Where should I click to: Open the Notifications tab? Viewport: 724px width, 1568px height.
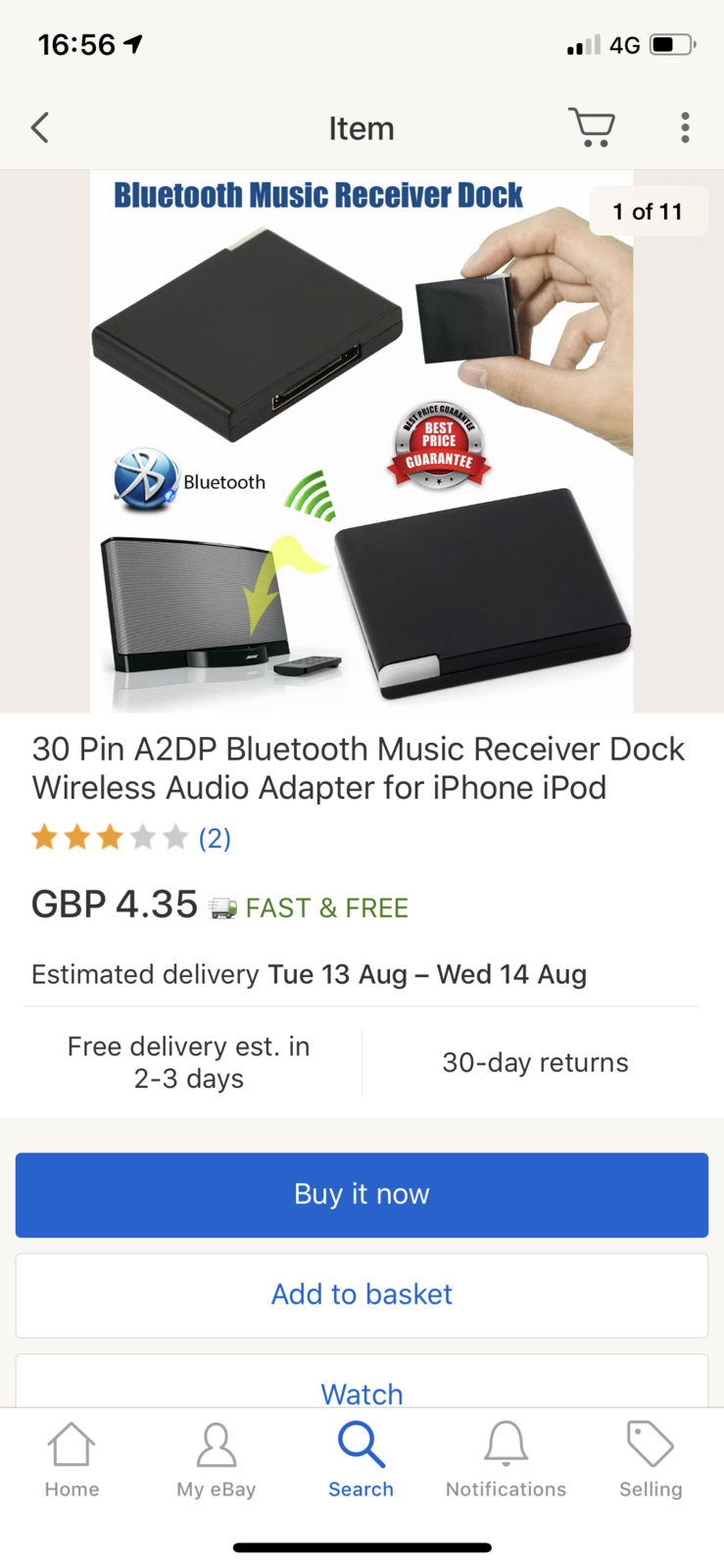pos(506,1460)
